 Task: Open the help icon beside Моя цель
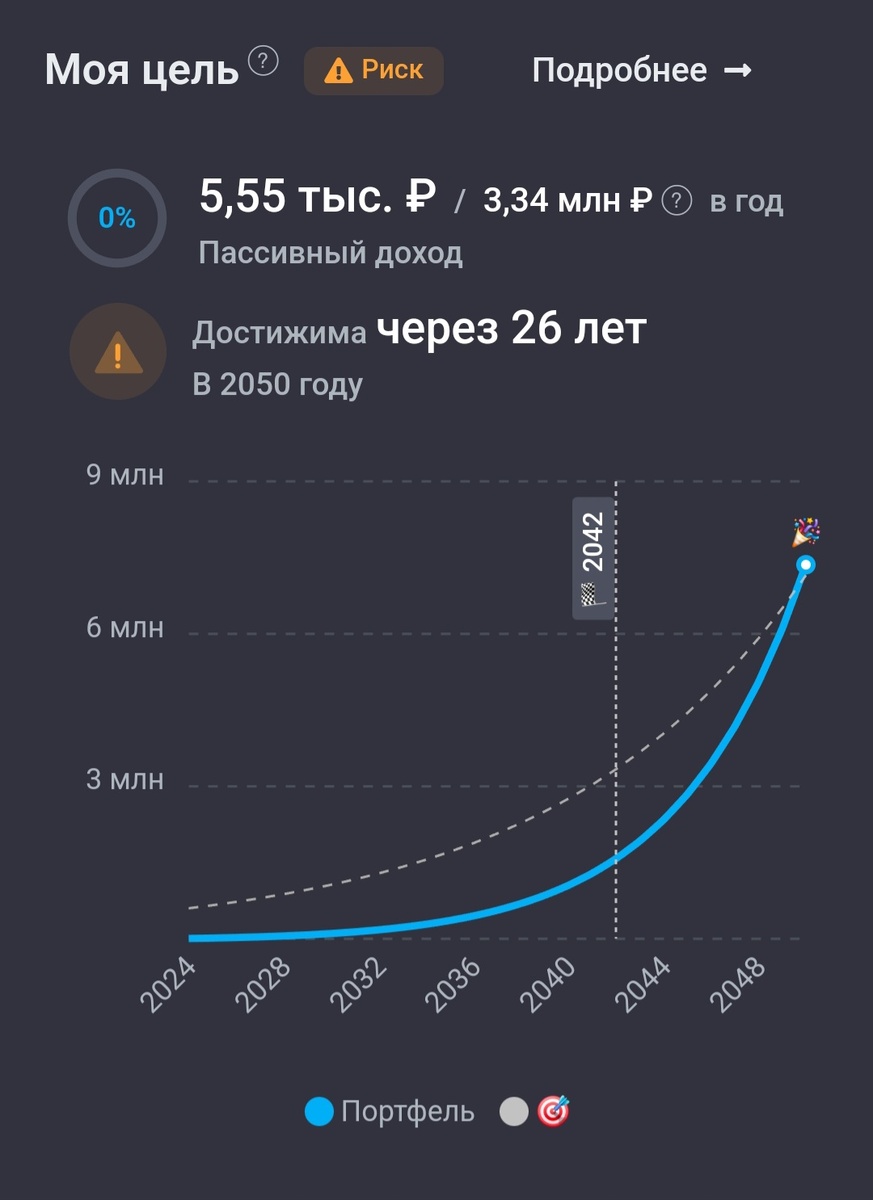coord(264,63)
